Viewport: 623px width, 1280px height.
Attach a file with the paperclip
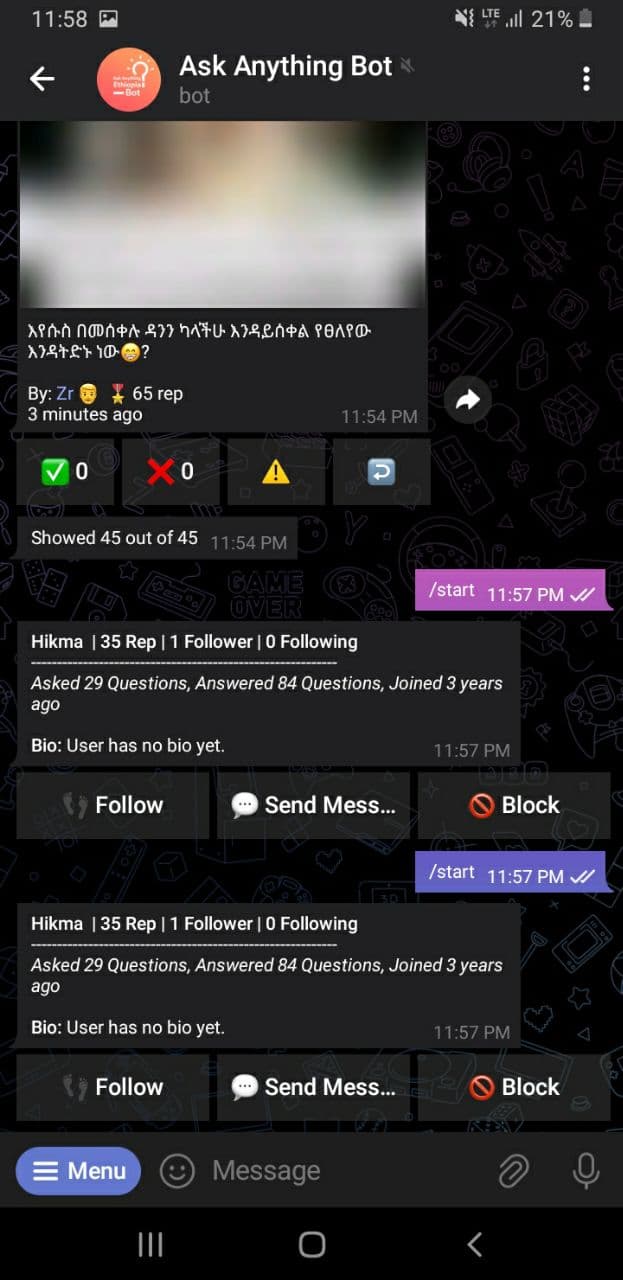(514, 1171)
